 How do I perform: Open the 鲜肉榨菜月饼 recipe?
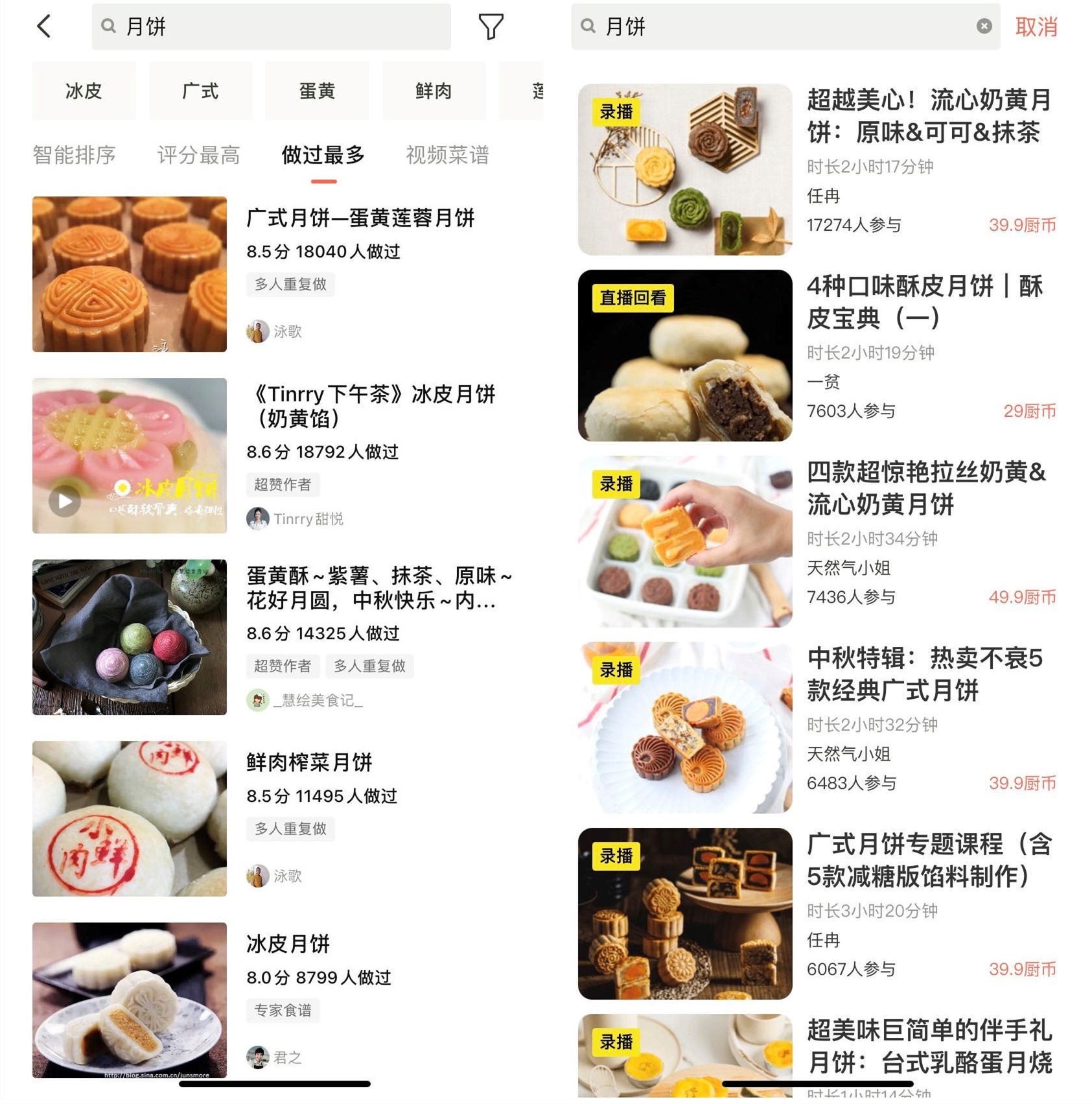pos(309,762)
